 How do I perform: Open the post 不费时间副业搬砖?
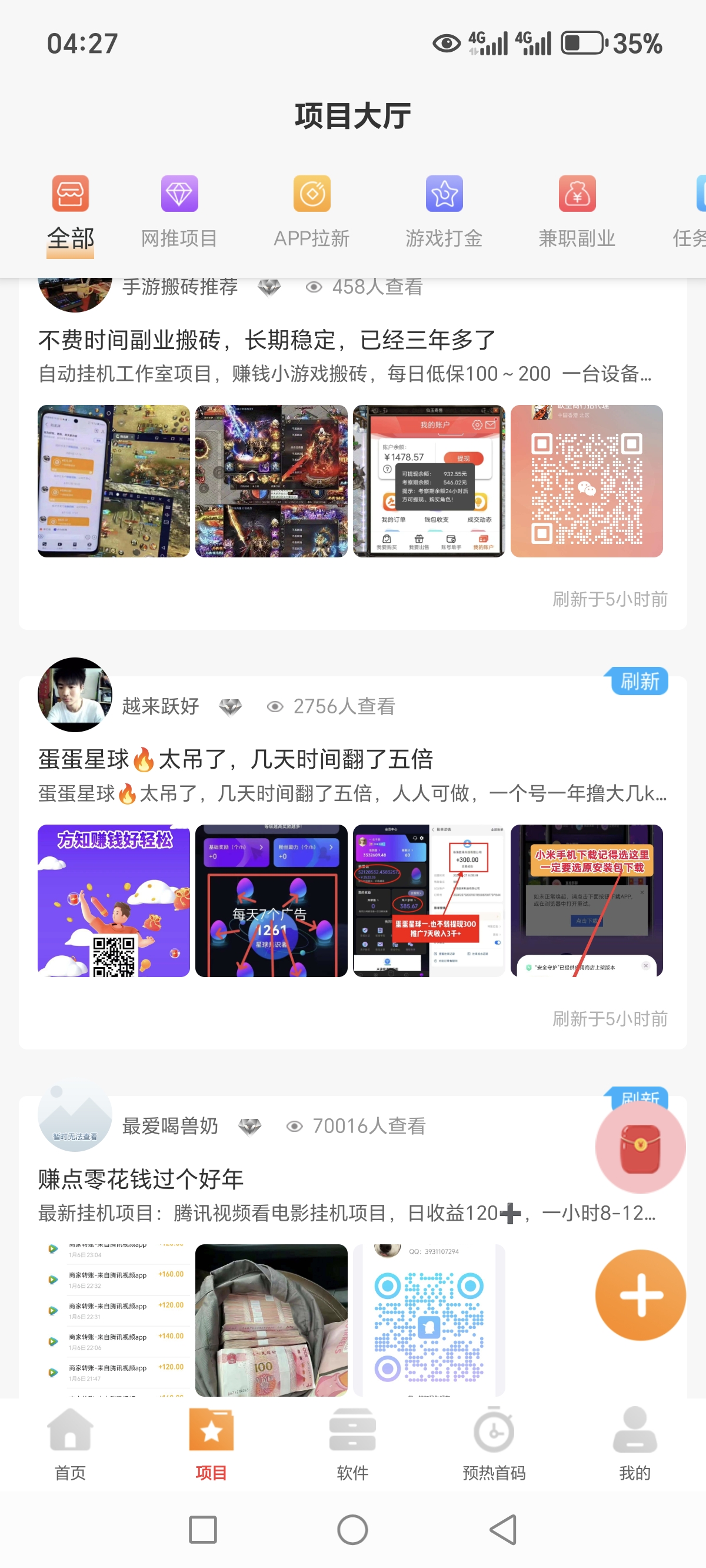click(x=267, y=340)
